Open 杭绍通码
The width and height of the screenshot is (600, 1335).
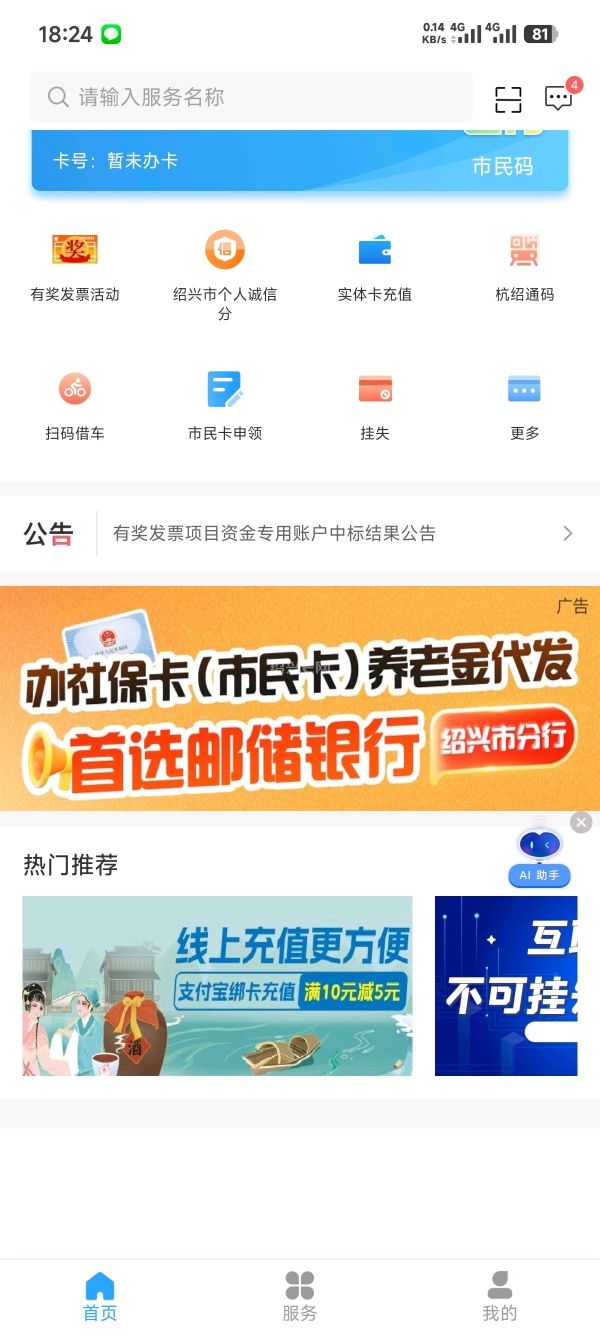[x=524, y=265]
